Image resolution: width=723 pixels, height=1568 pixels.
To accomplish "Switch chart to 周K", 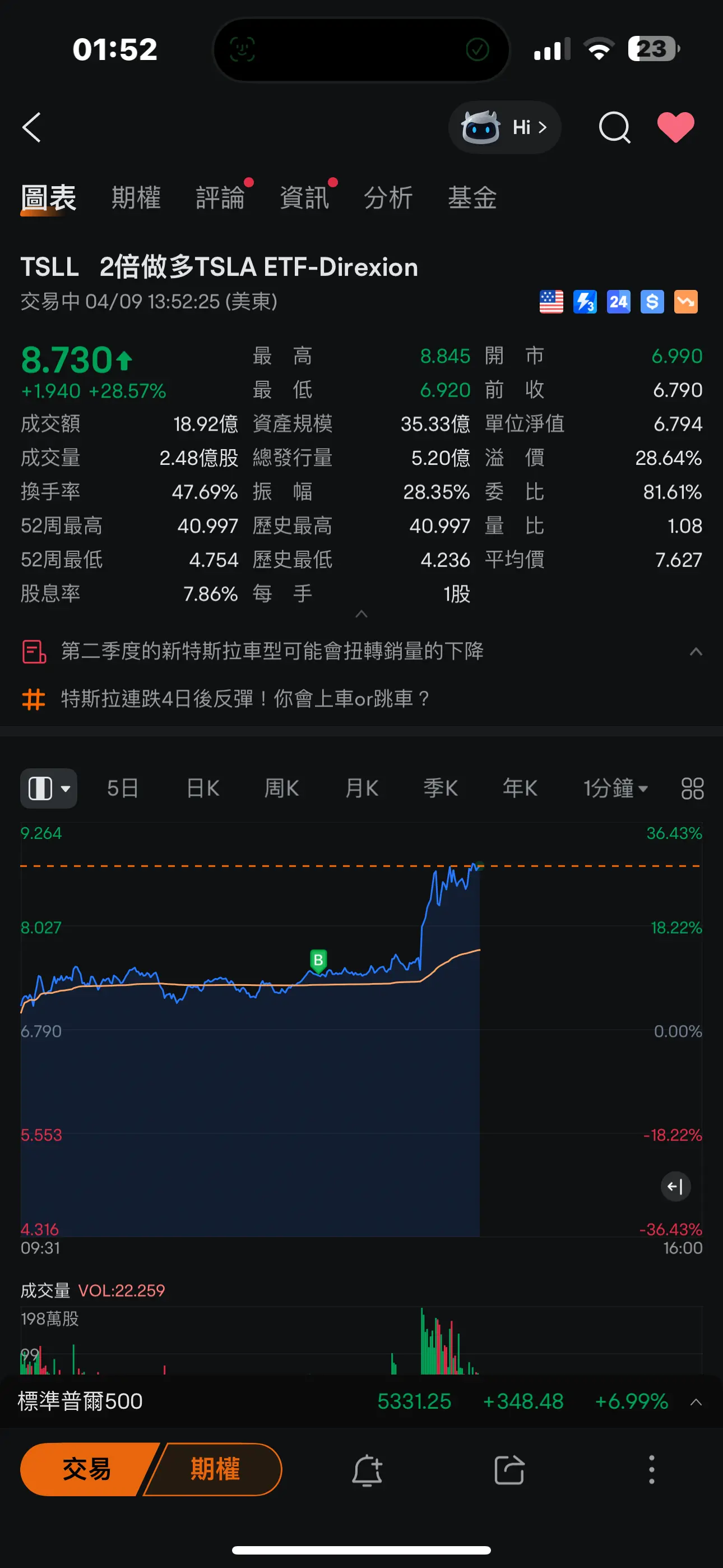I will pyautogui.click(x=282, y=788).
